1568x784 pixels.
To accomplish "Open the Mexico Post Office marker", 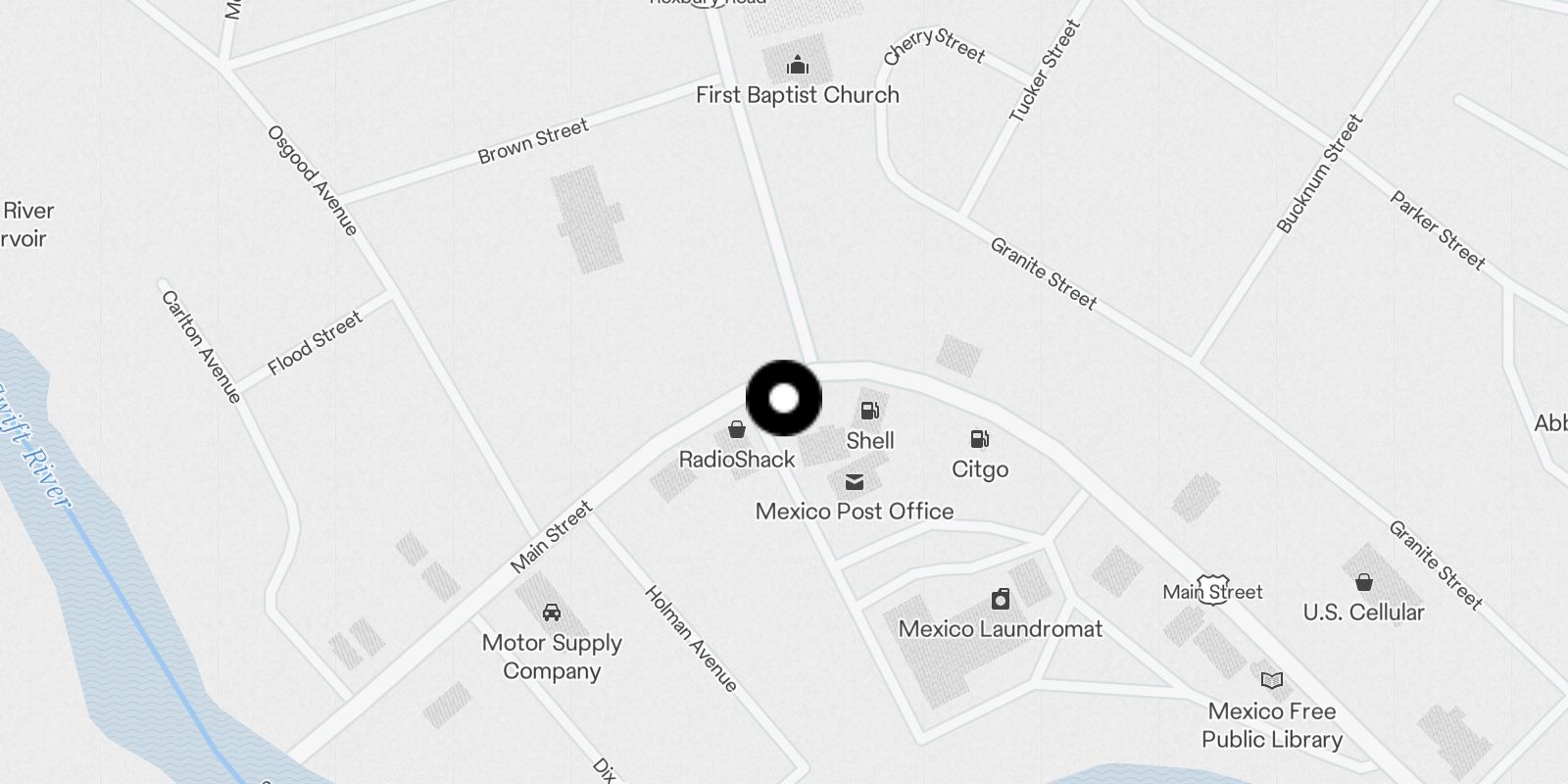I will (855, 482).
